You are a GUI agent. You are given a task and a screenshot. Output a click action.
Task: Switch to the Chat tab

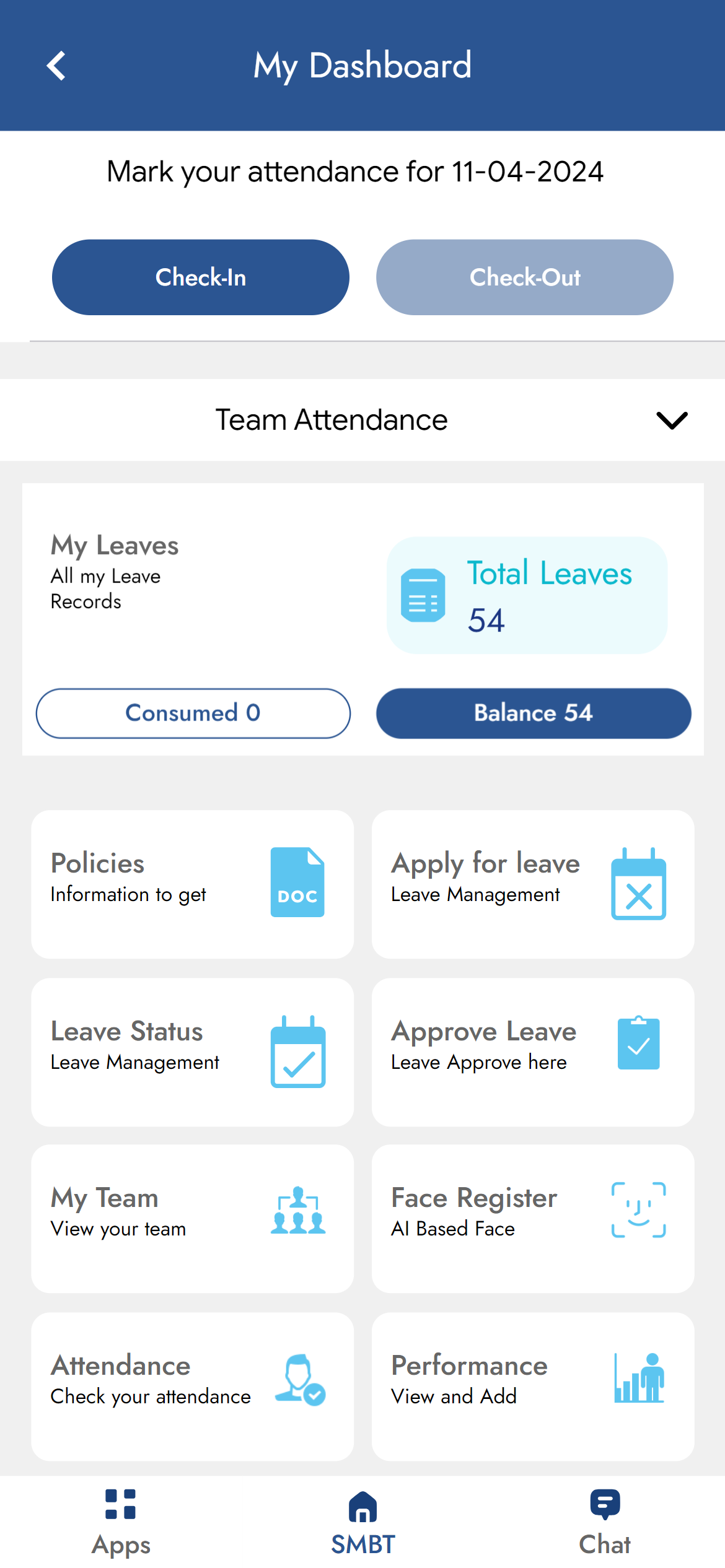pyautogui.click(x=604, y=1522)
